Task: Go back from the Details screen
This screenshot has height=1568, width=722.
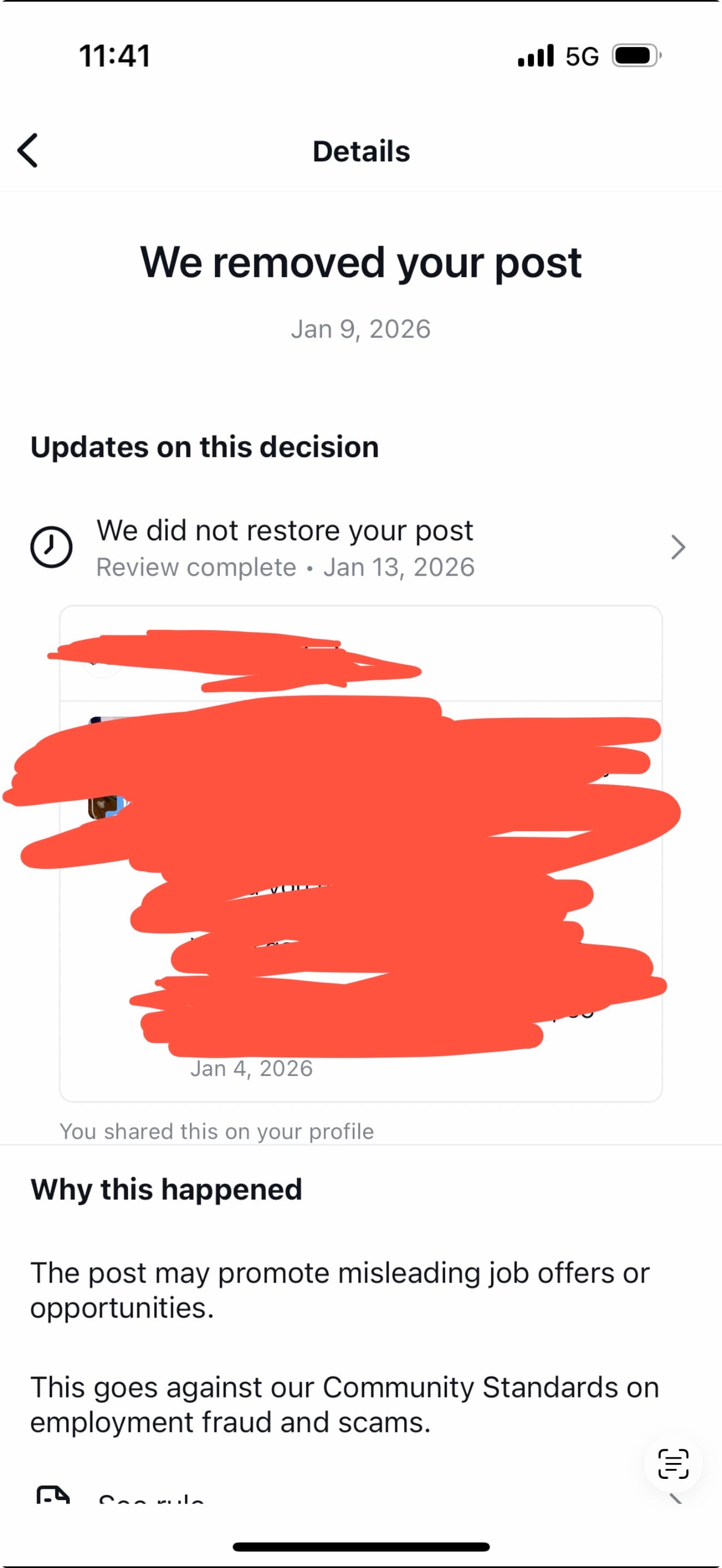Action: [28, 150]
